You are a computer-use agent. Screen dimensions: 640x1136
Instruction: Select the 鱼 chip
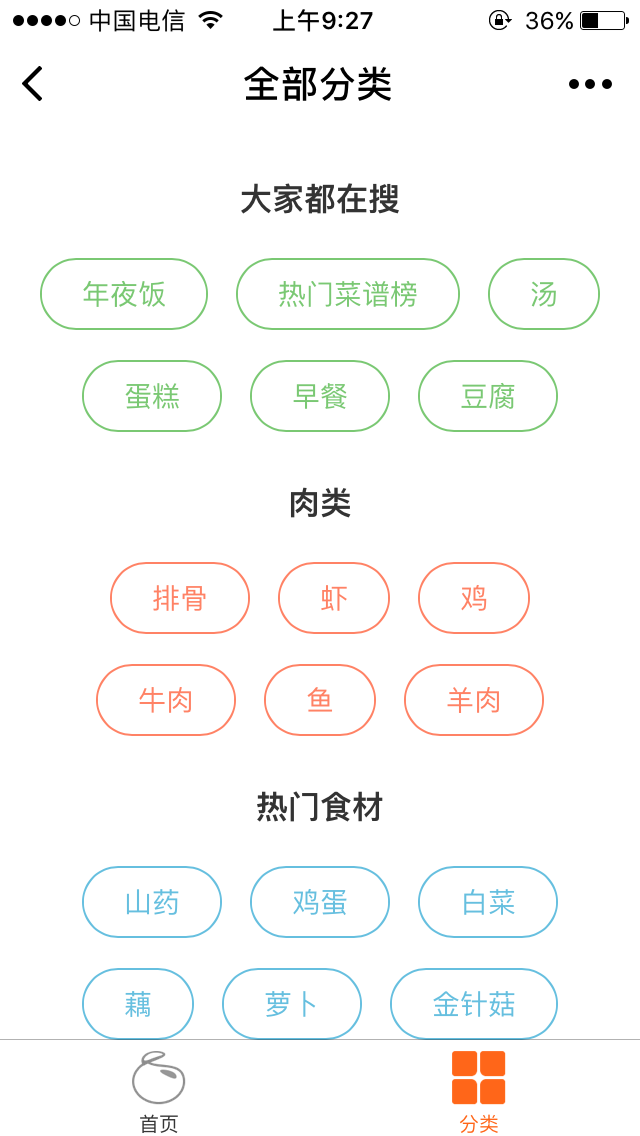coord(320,700)
